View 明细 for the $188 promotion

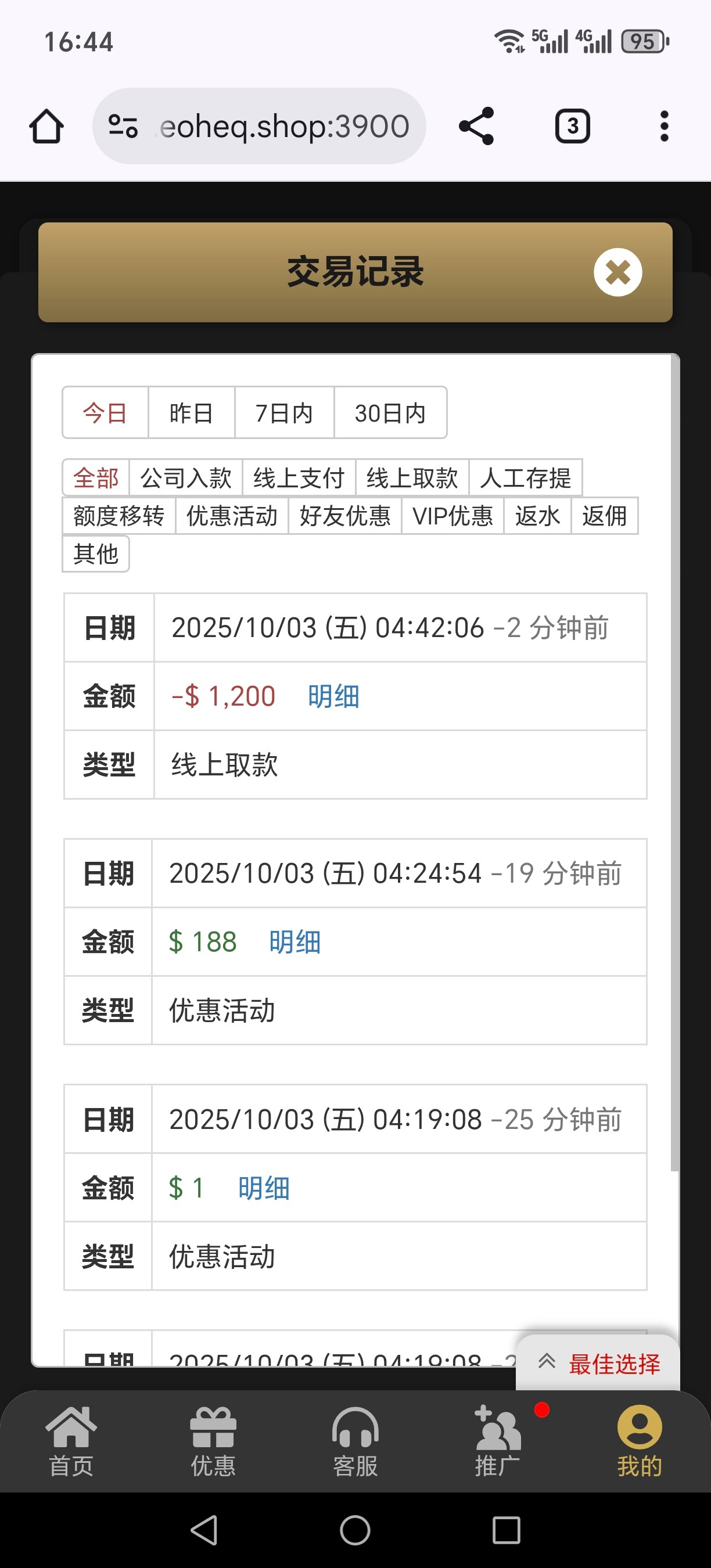[x=295, y=941]
